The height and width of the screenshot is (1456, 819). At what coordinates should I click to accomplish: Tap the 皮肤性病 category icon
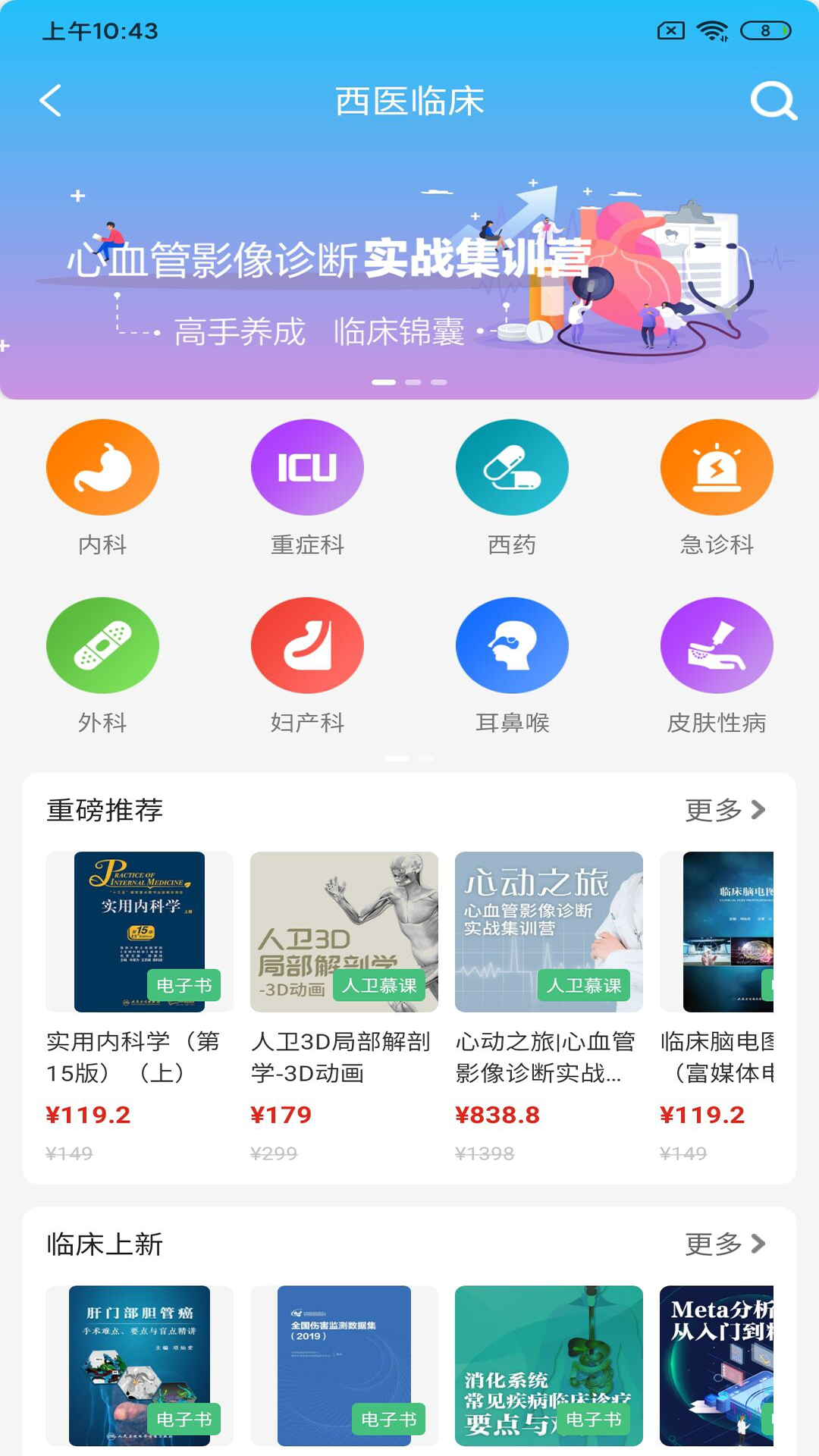tap(716, 645)
